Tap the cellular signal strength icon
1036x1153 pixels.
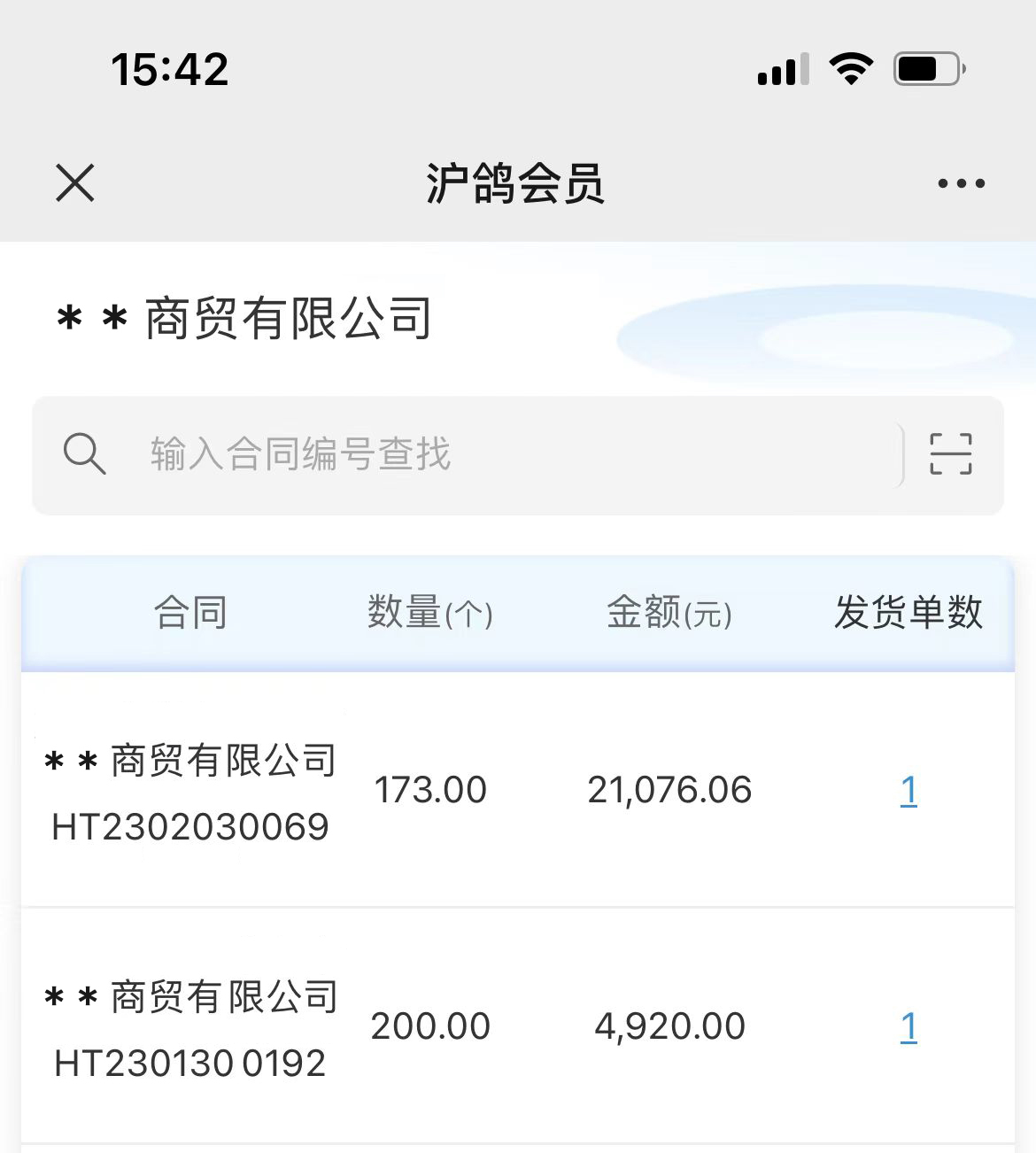pyautogui.click(x=780, y=68)
